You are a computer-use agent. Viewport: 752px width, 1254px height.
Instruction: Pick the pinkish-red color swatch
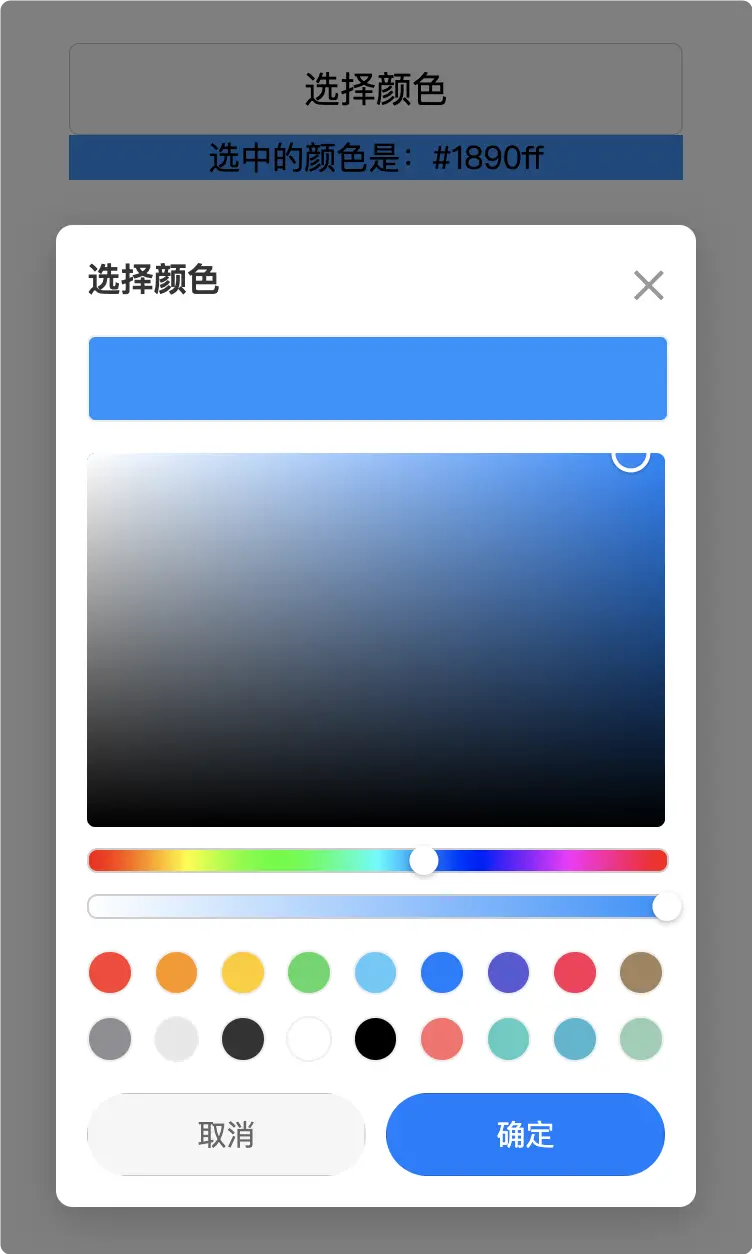point(575,972)
